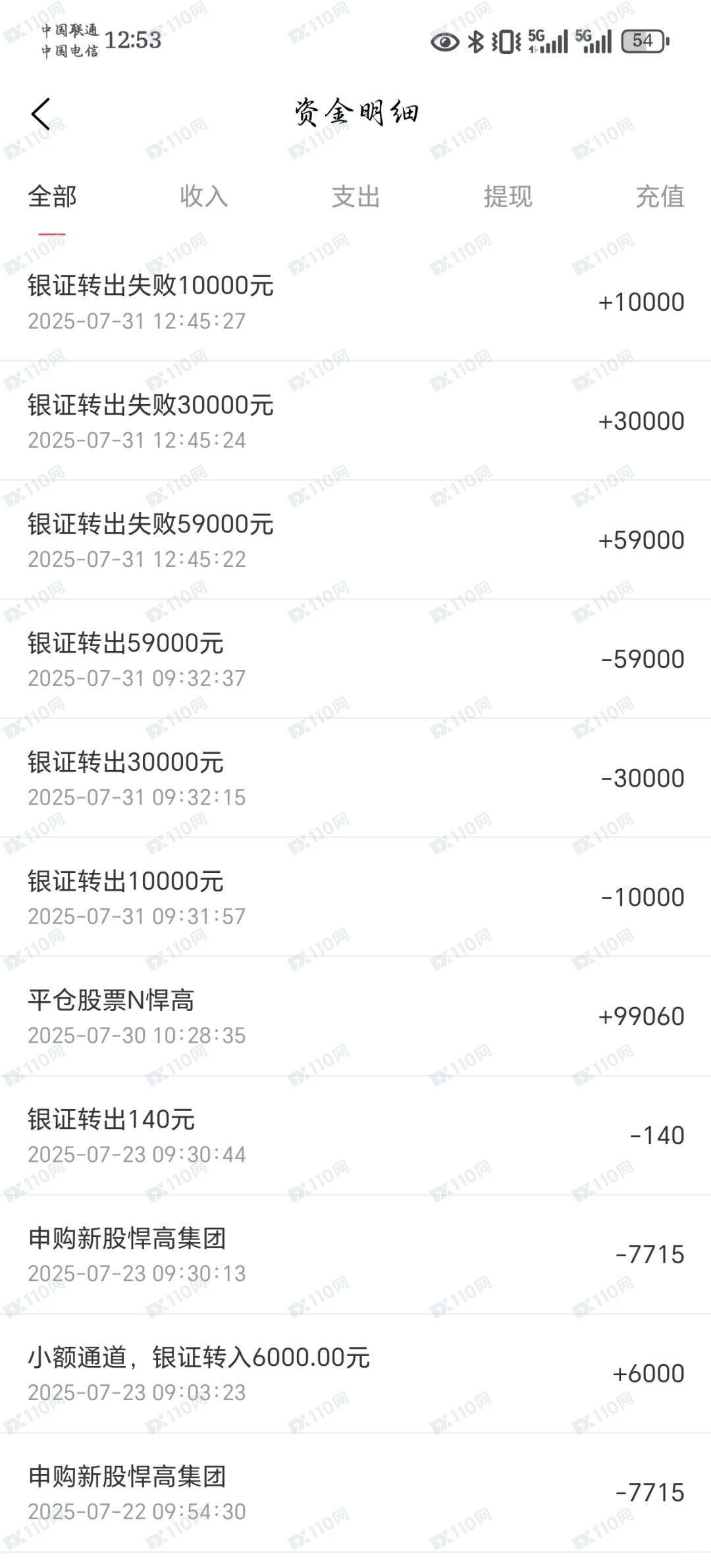Switch to the 收入 tab
Image resolution: width=711 pixels, height=1568 pixels.
pyautogui.click(x=204, y=196)
